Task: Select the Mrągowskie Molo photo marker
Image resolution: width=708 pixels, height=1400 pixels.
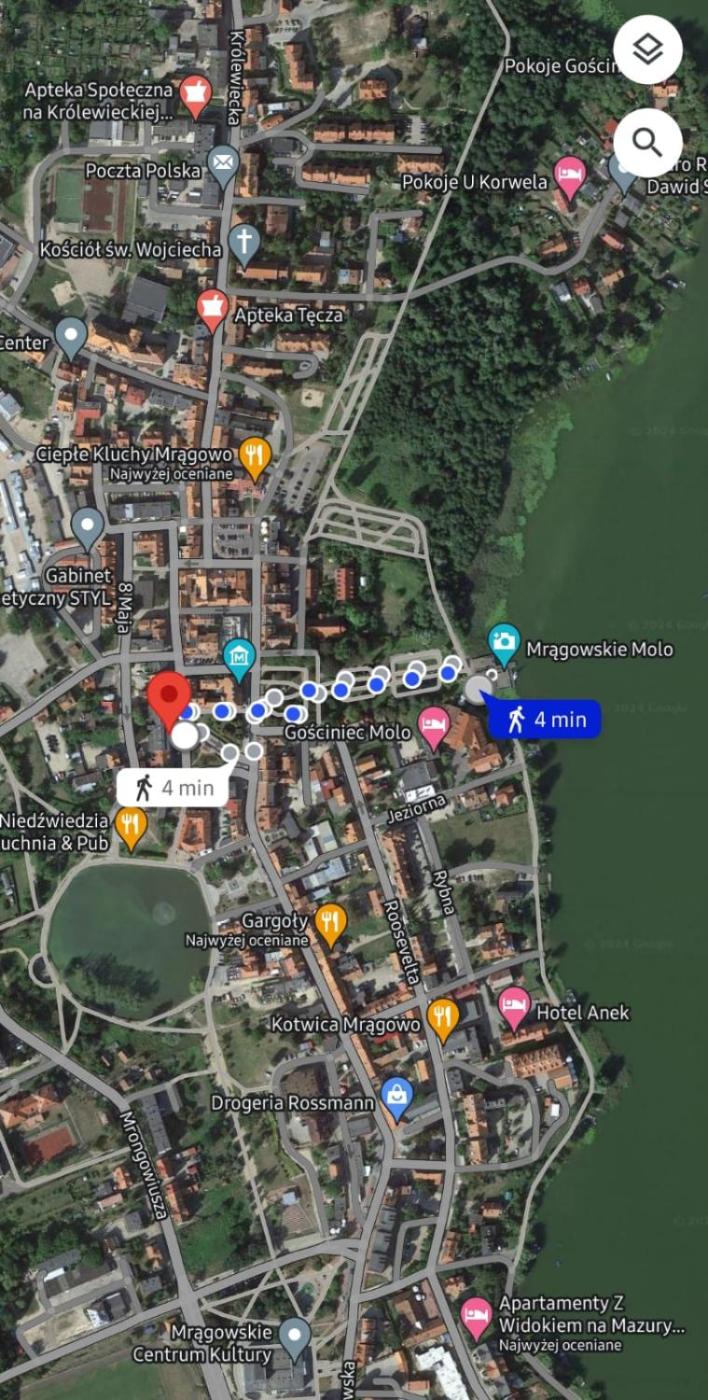Action: [x=504, y=644]
